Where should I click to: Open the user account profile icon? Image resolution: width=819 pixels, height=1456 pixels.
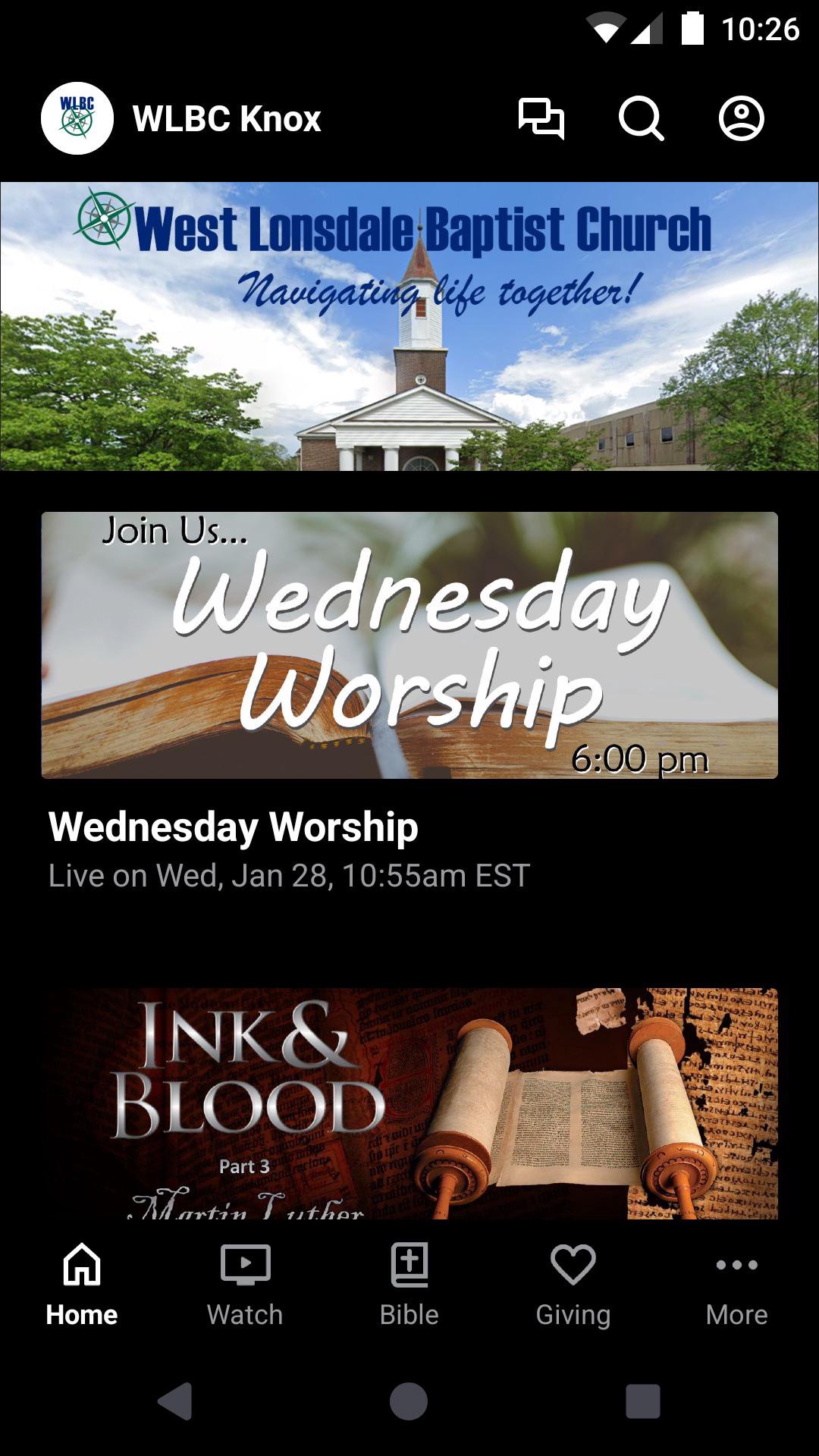coord(741,119)
